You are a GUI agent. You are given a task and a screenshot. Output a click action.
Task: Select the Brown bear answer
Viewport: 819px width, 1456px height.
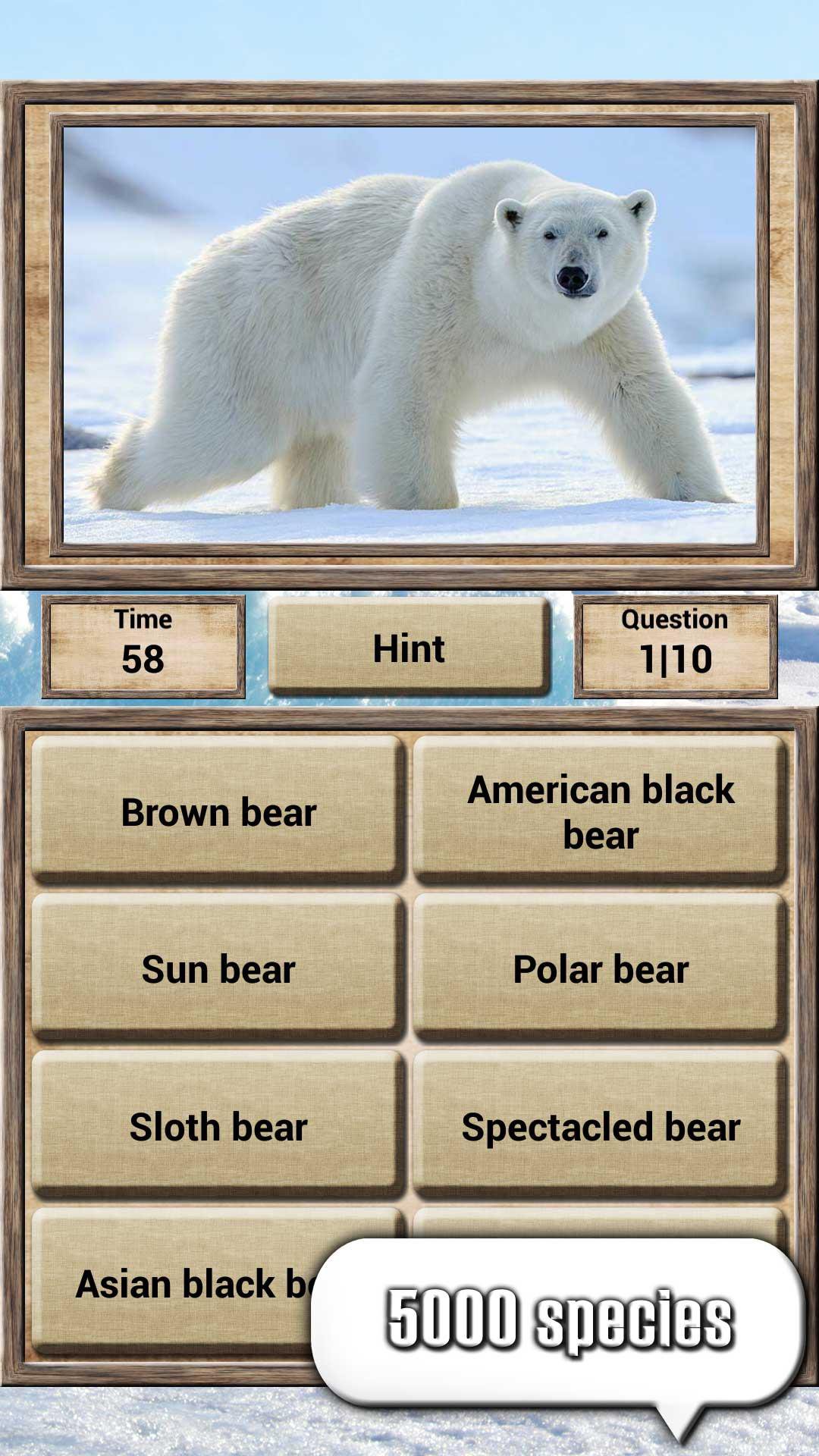pos(218,810)
